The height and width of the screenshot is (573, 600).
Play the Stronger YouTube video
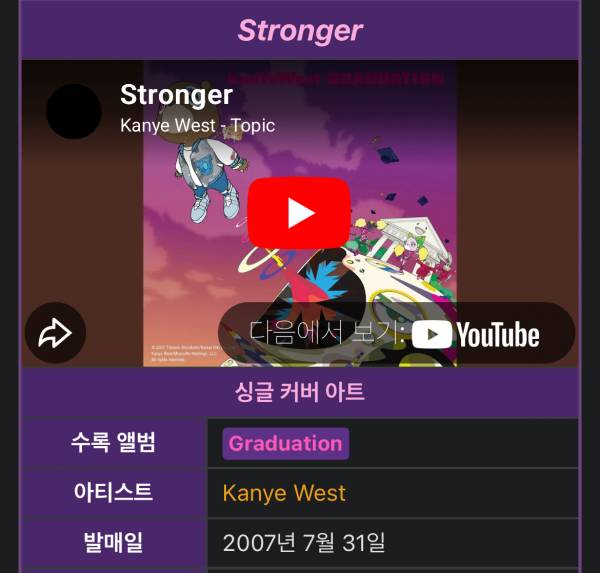click(299, 212)
